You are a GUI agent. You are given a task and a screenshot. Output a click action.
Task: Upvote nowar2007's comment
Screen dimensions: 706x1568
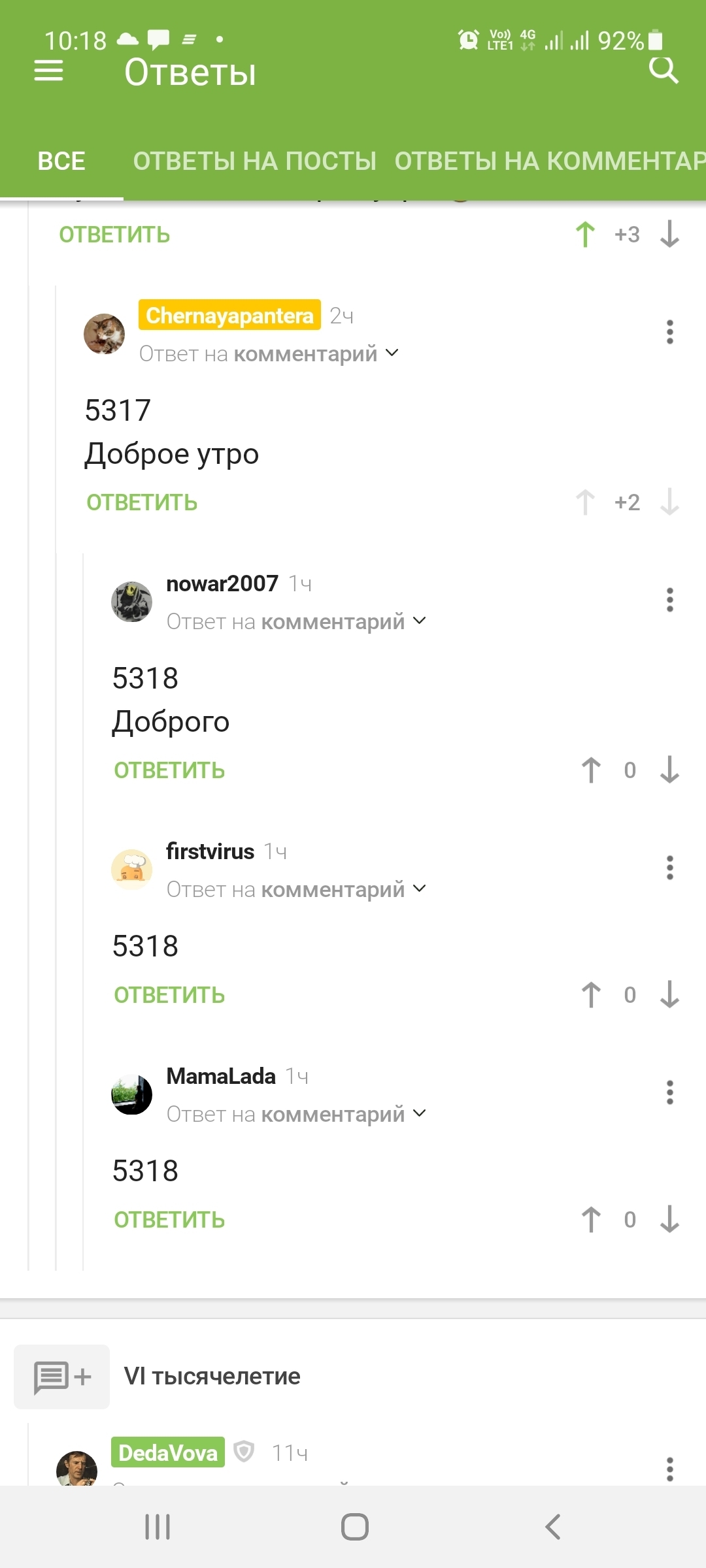[x=591, y=770]
